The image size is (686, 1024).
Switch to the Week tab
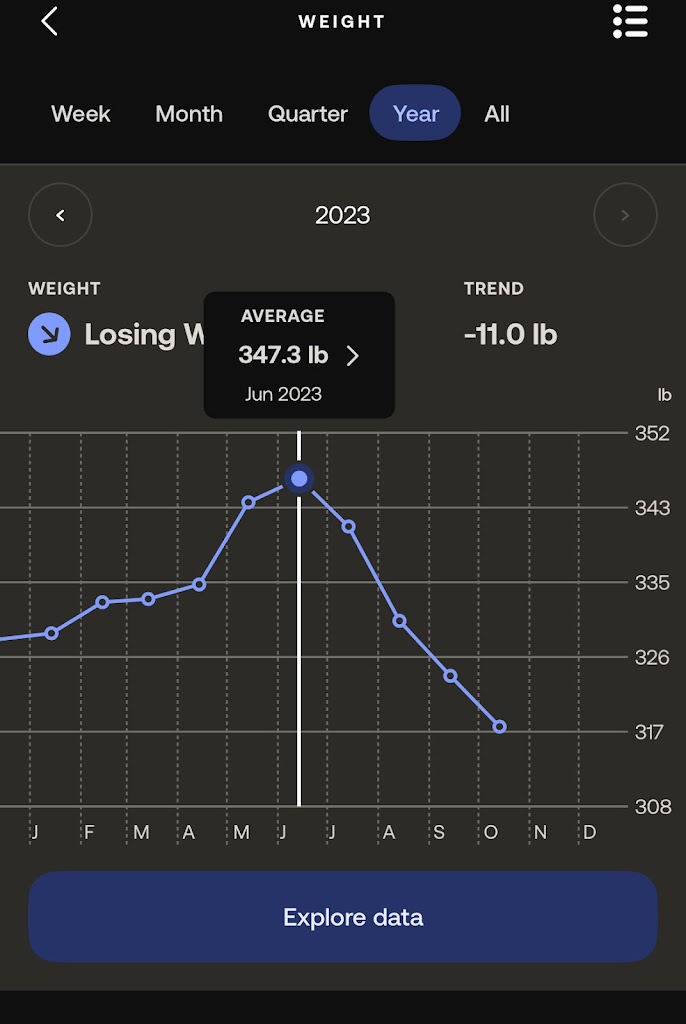[x=81, y=113]
